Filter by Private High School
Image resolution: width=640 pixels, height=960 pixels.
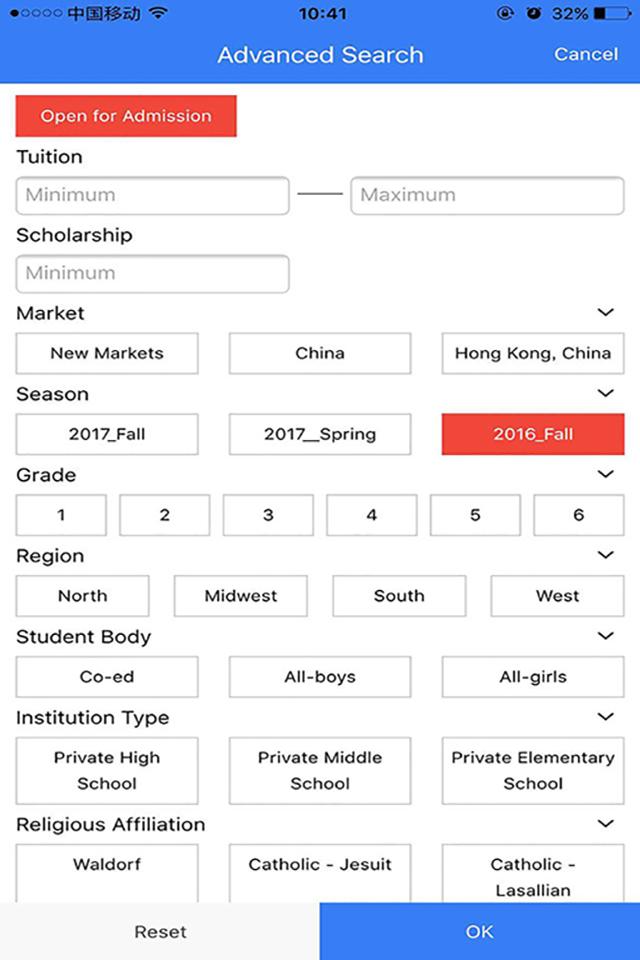[x=107, y=771]
